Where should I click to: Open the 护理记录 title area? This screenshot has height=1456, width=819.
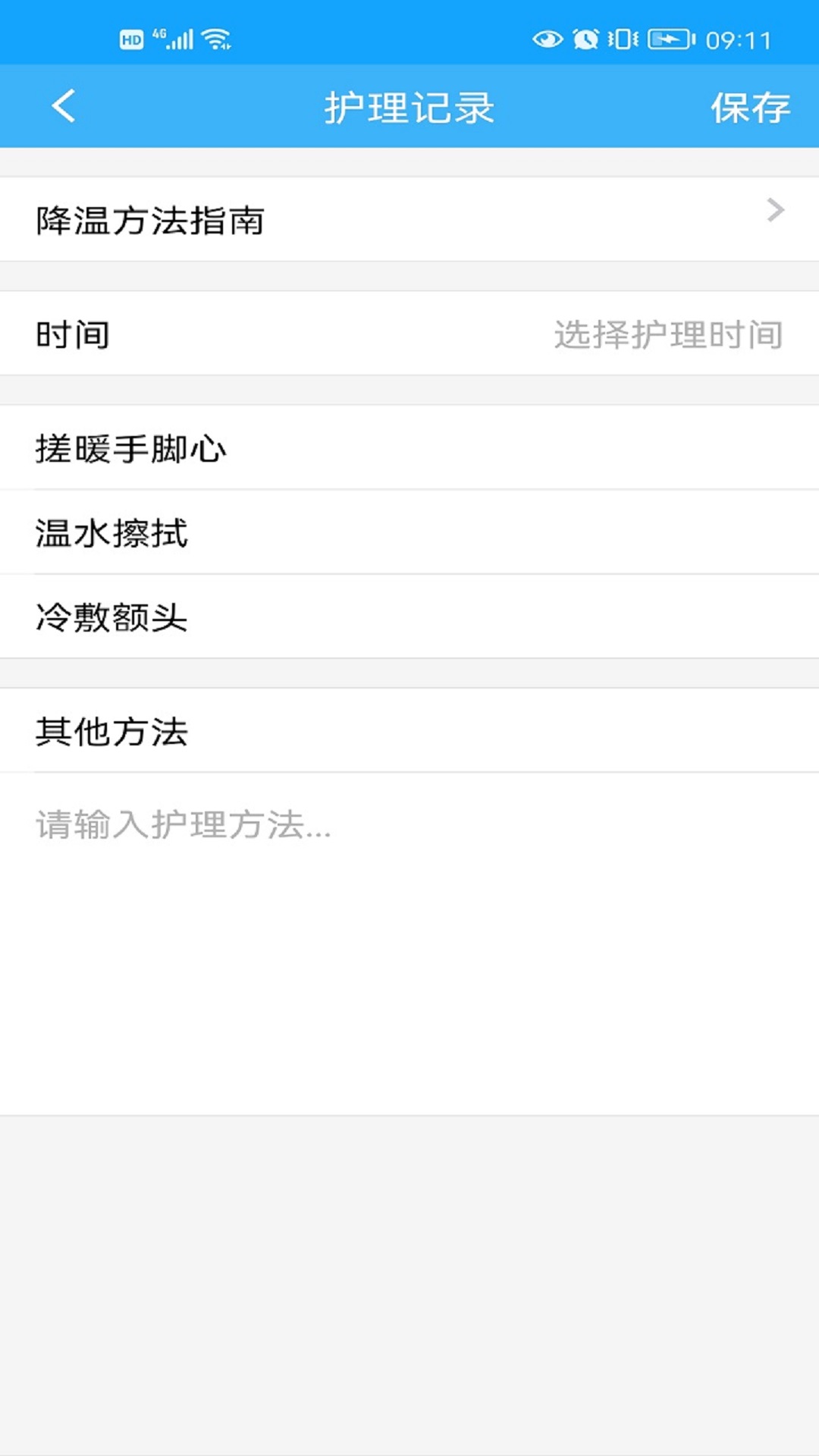click(x=409, y=106)
